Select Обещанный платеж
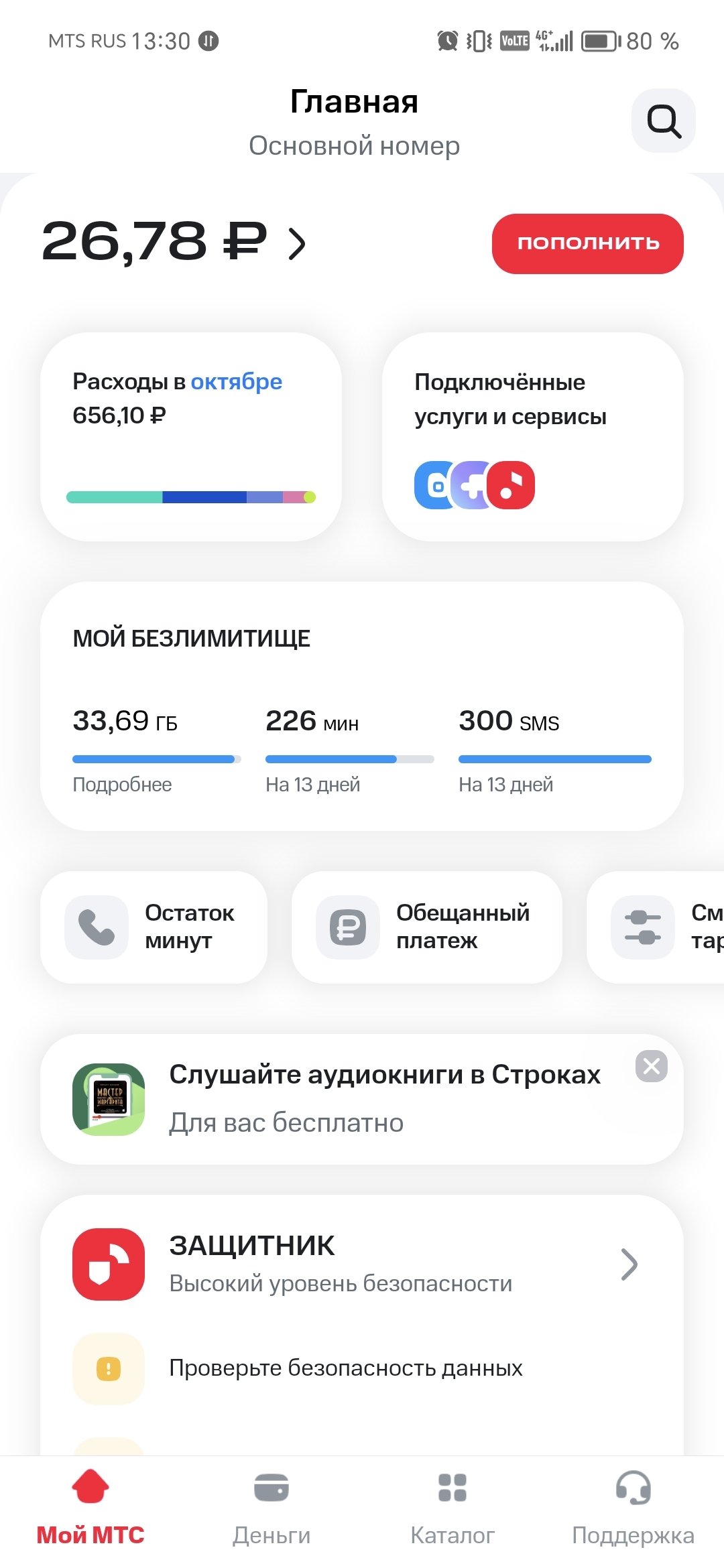Screen dimensions: 724x1568 coord(426,927)
